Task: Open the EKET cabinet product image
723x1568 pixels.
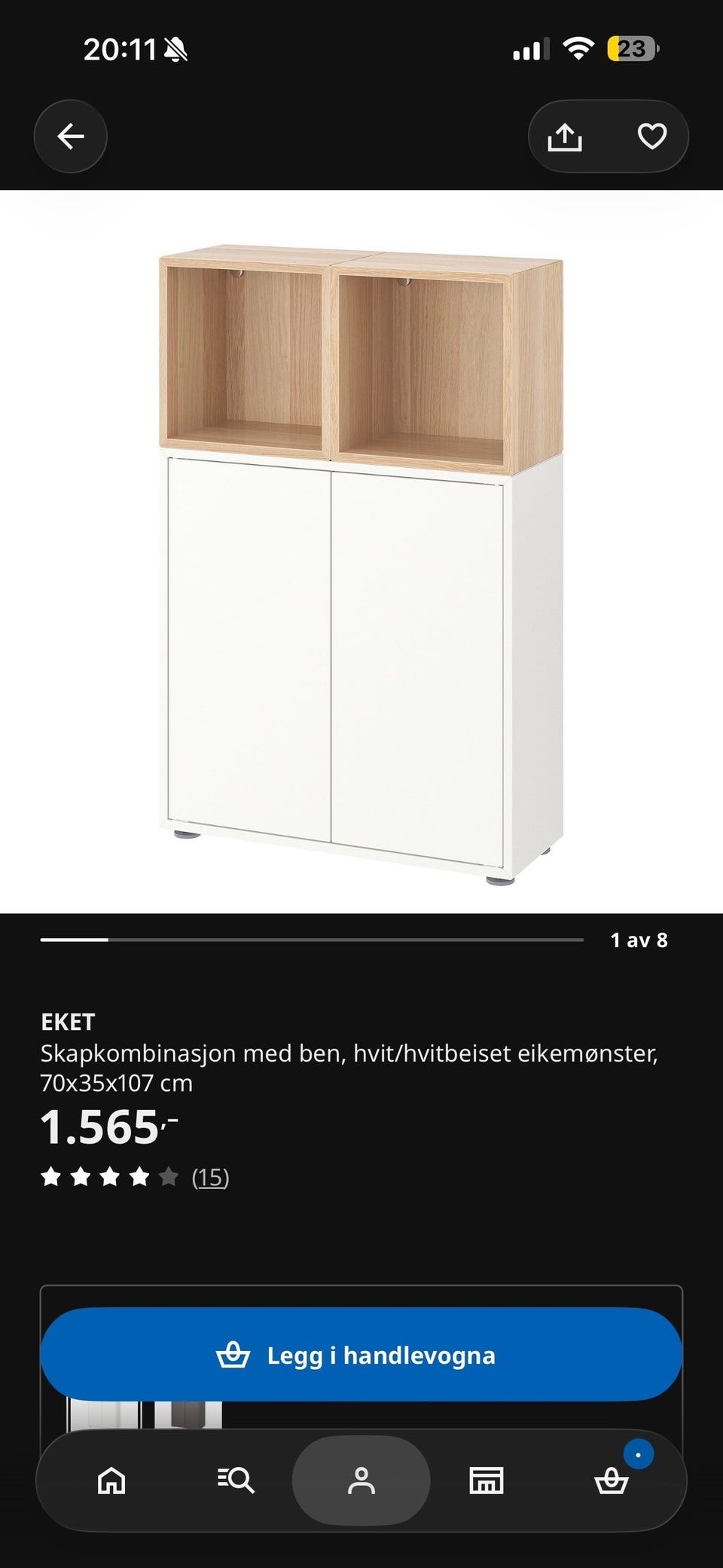Action: tap(361, 552)
